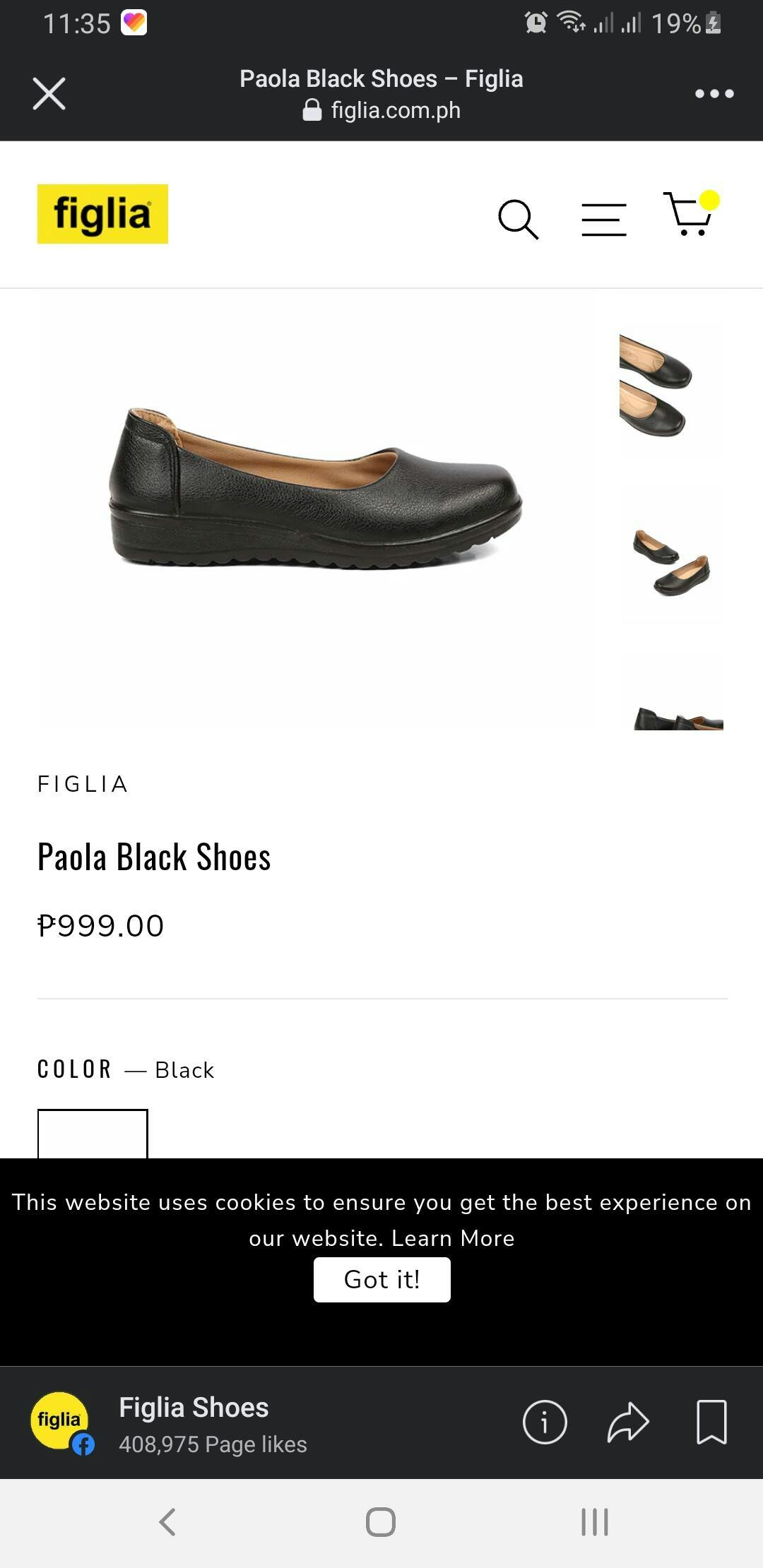Image resolution: width=763 pixels, height=1568 pixels.
Task: Open the site search
Action: [x=518, y=219]
